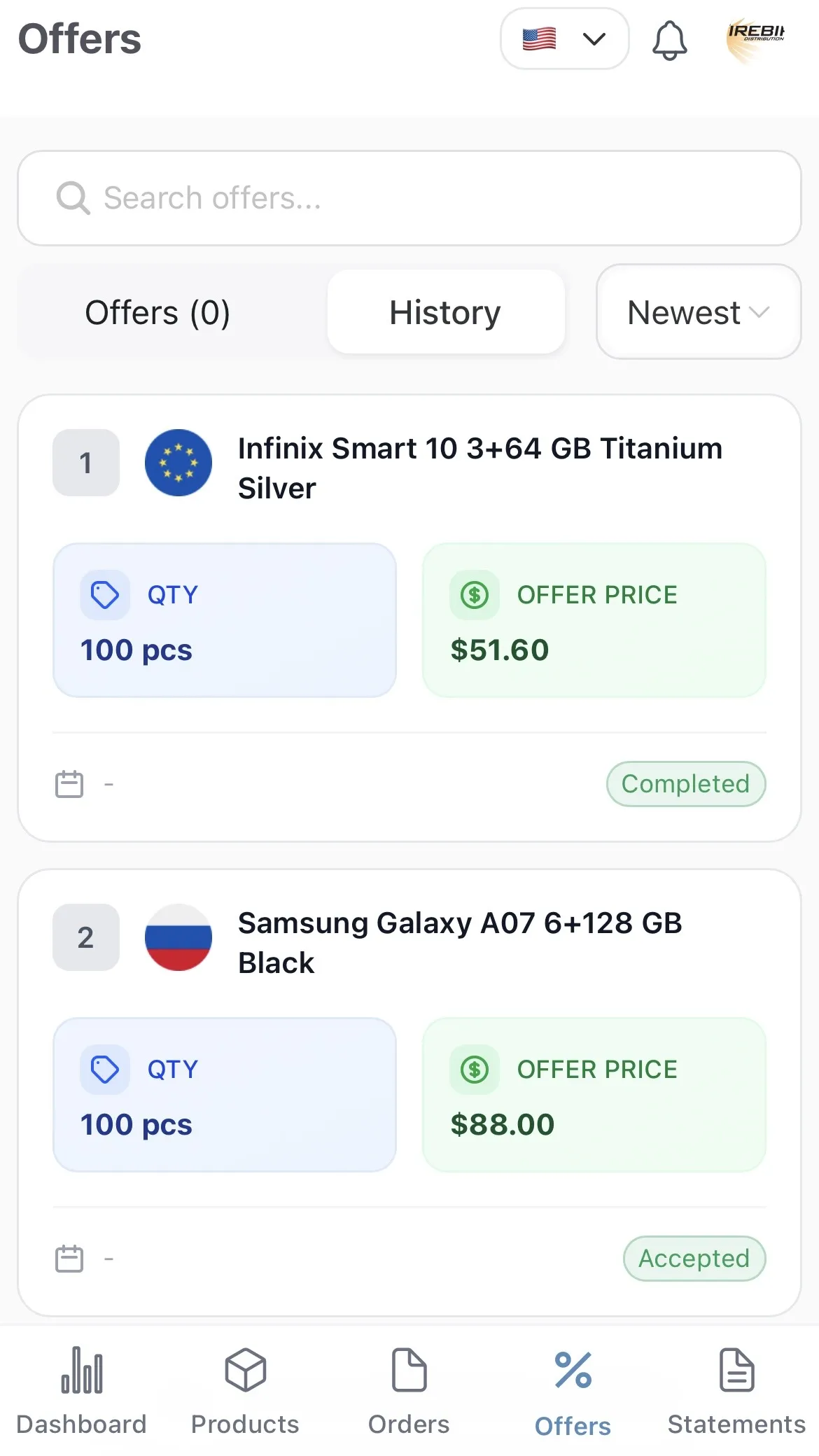Click the EU flag on Infinix offer

(178, 463)
